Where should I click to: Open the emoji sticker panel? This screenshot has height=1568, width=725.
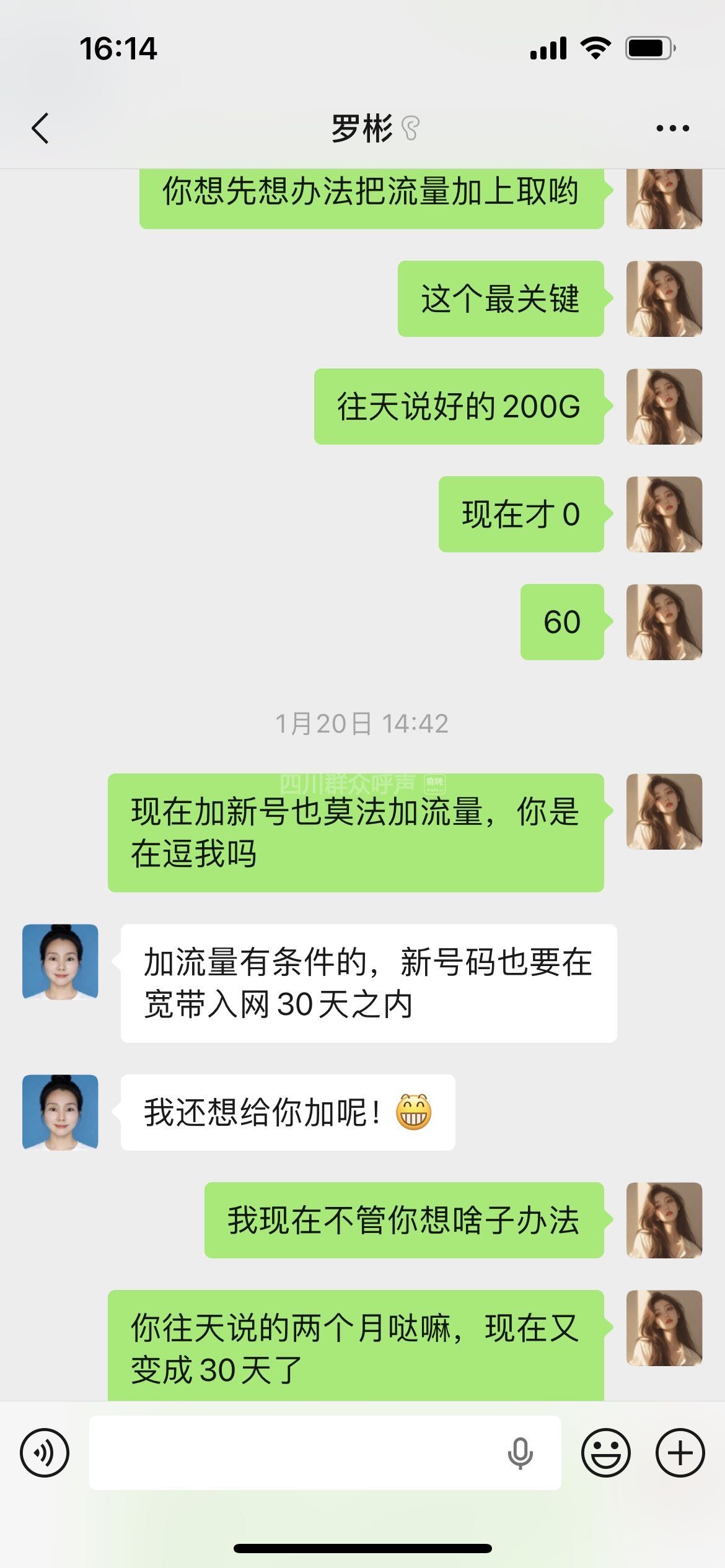coord(605,1453)
